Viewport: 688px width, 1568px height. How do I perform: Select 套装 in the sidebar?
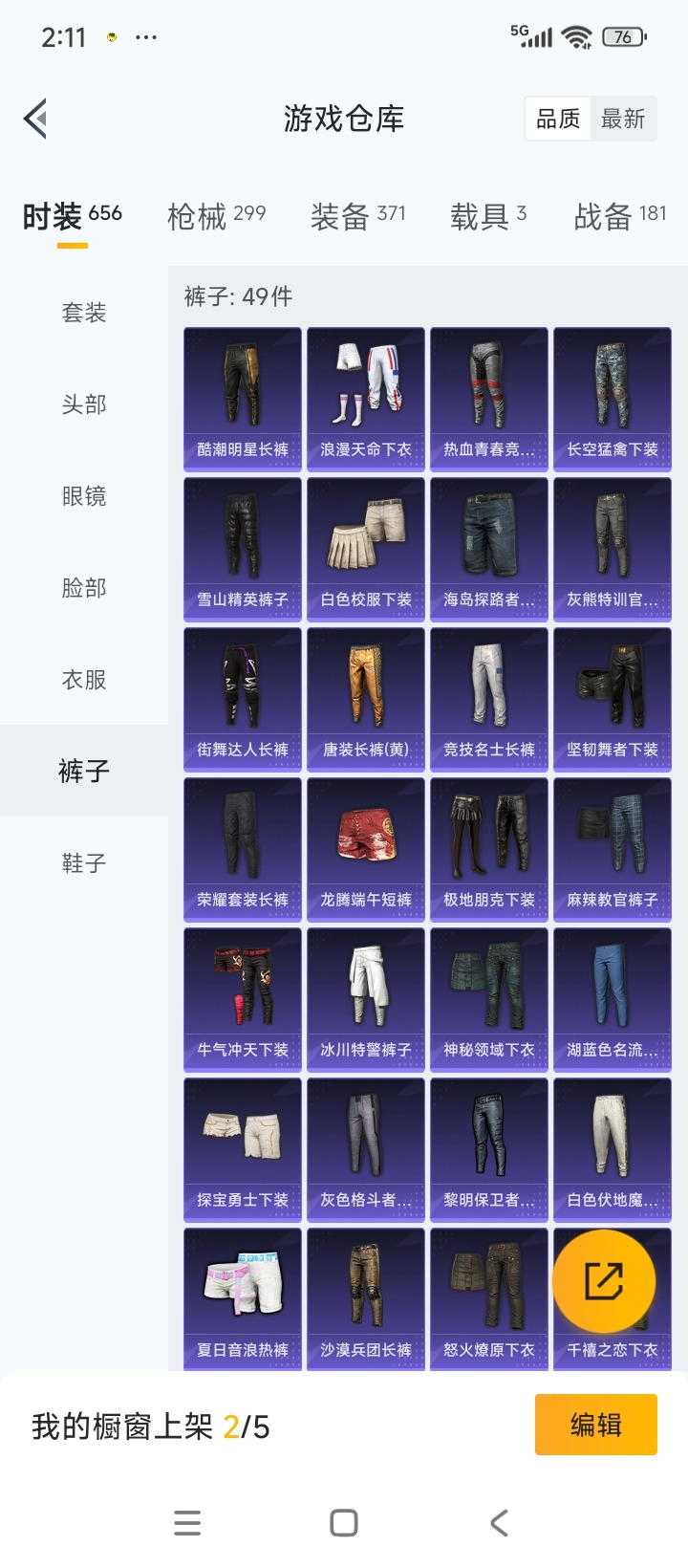(82, 312)
